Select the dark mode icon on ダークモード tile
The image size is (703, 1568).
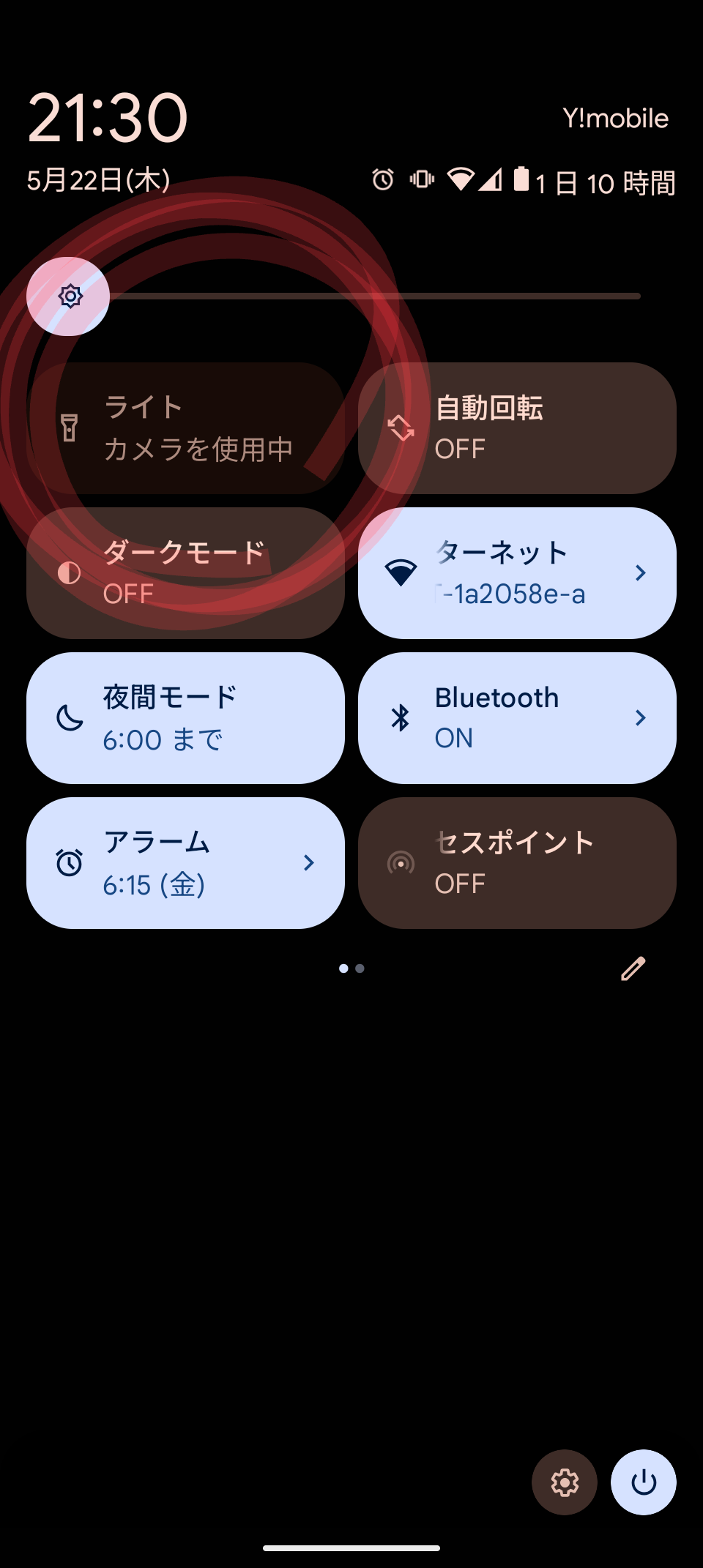(x=70, y=573)
